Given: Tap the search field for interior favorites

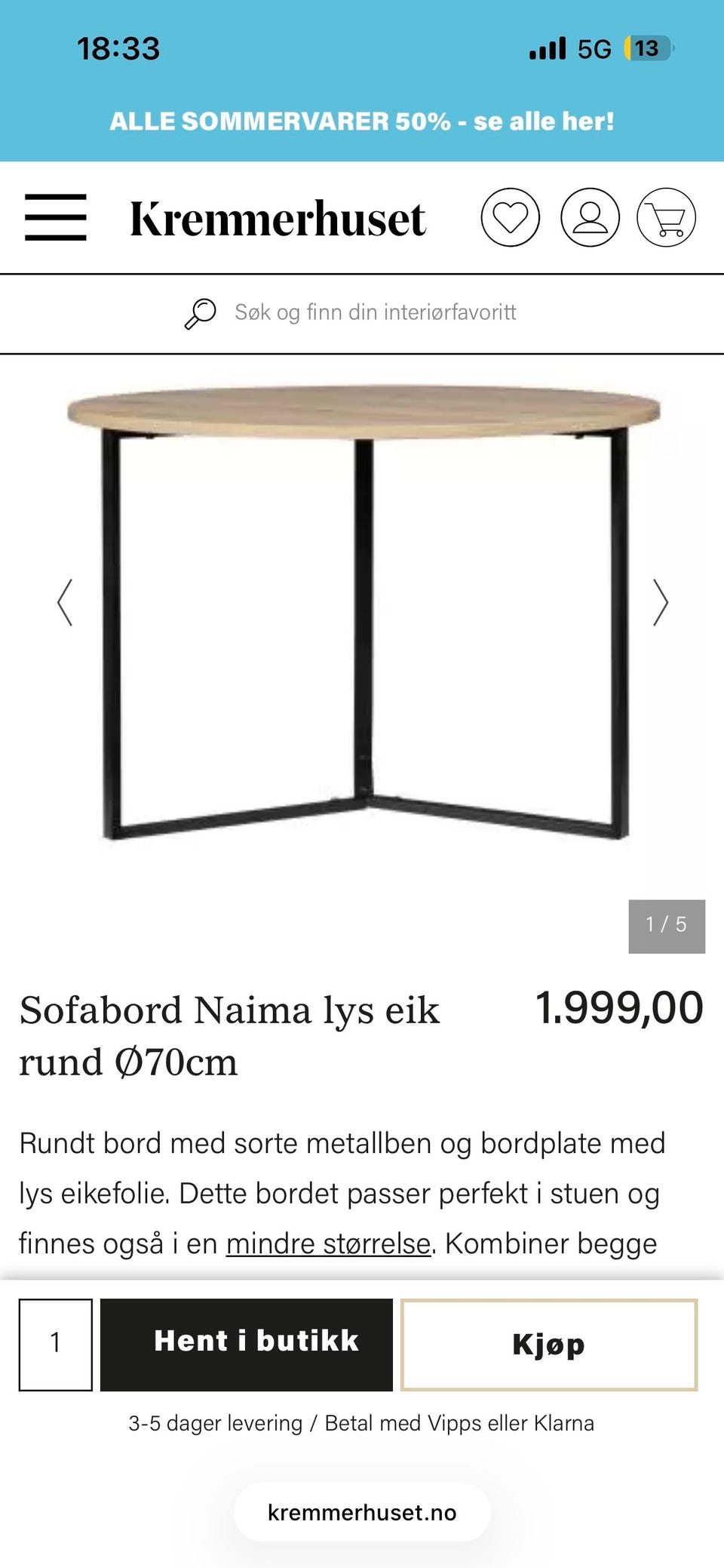Looking at the screenshot, I should point(362,313).
